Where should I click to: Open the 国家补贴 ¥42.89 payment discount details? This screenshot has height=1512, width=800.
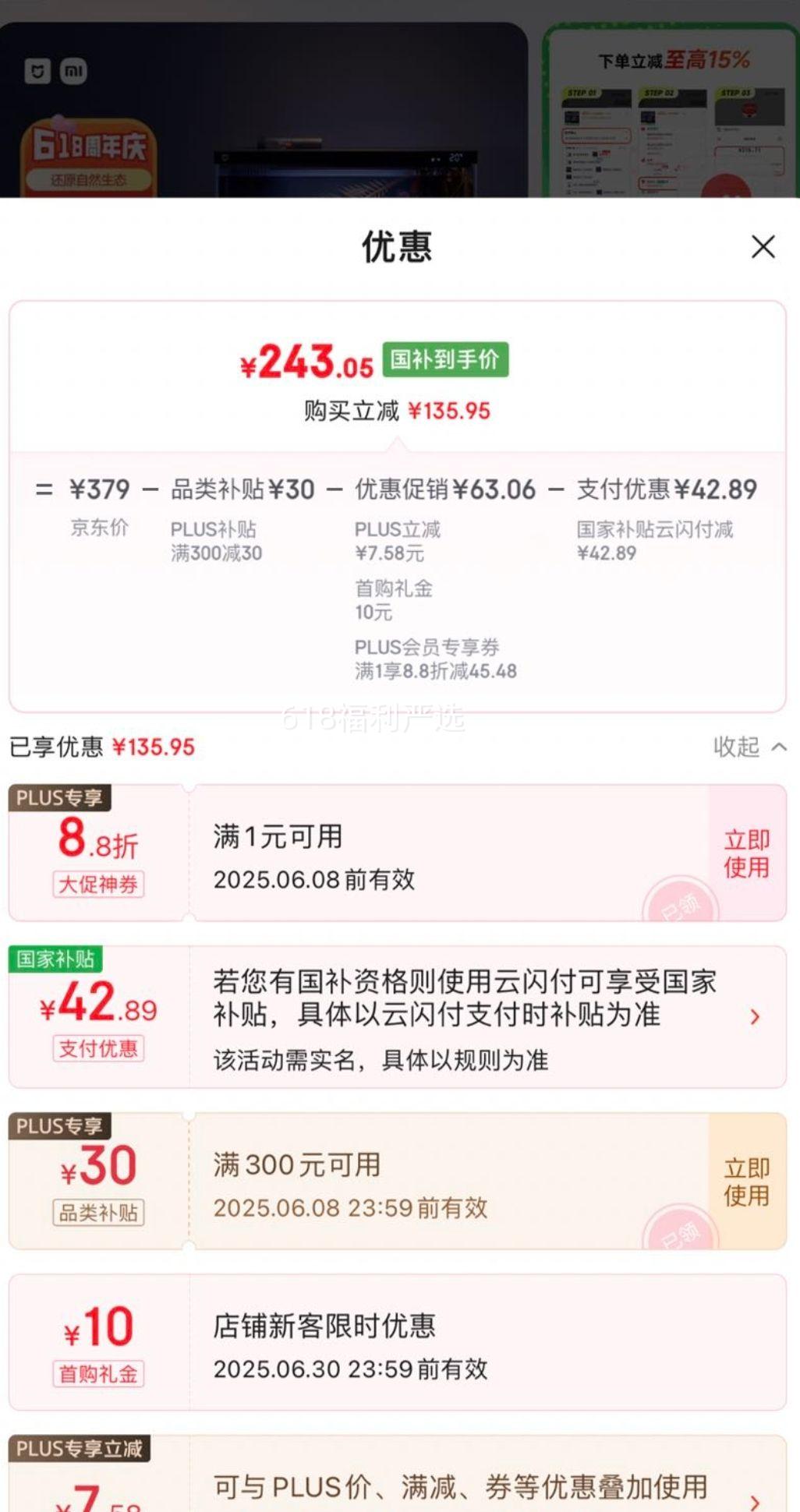(754, 1016)
